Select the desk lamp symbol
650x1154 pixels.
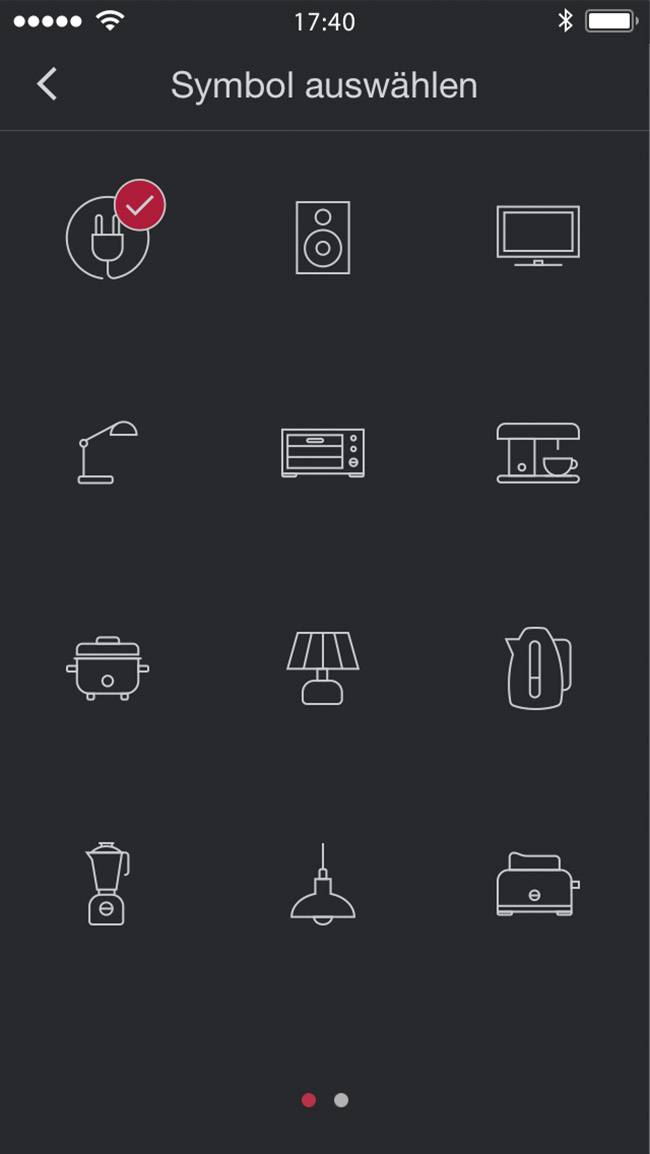click(108, 452)
